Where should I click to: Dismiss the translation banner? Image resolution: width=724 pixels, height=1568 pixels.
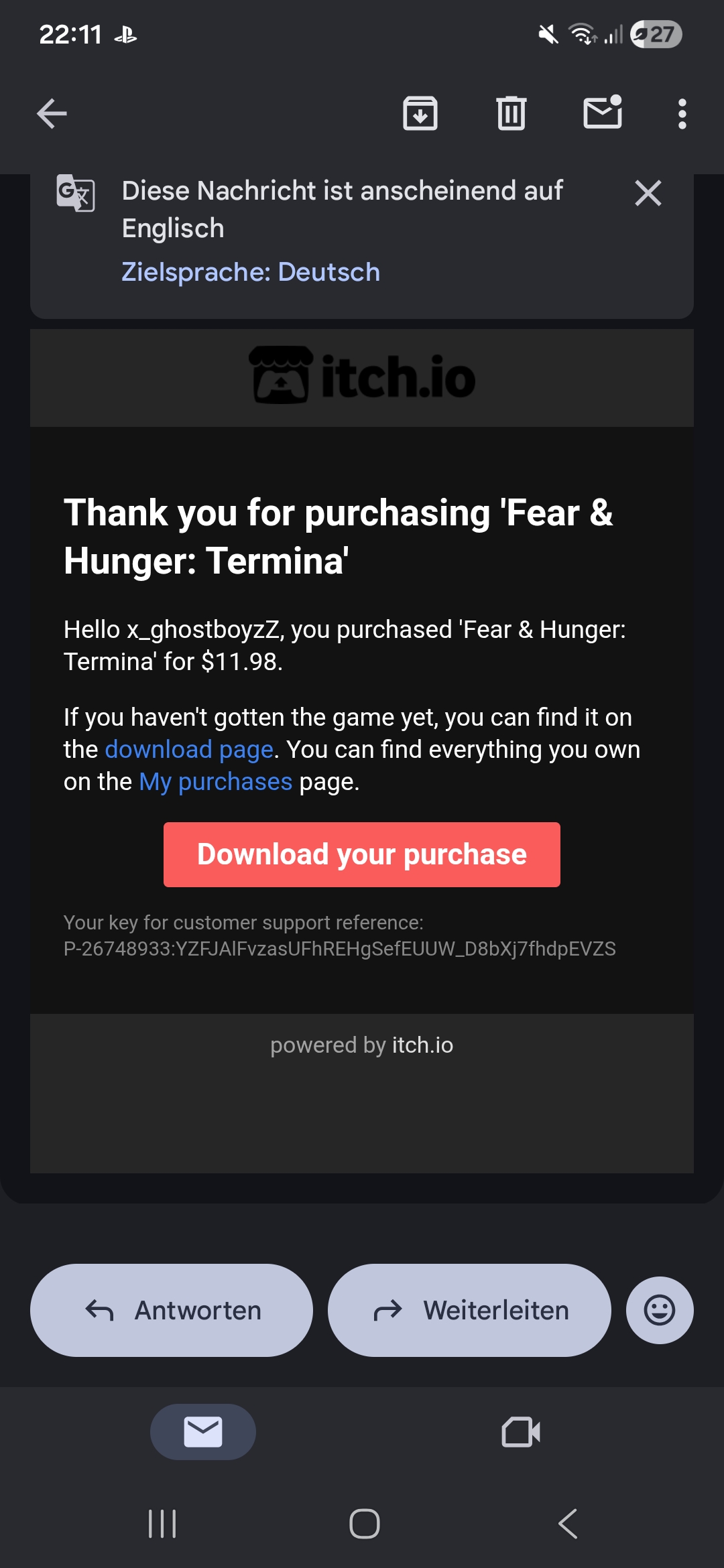(648, 194)
